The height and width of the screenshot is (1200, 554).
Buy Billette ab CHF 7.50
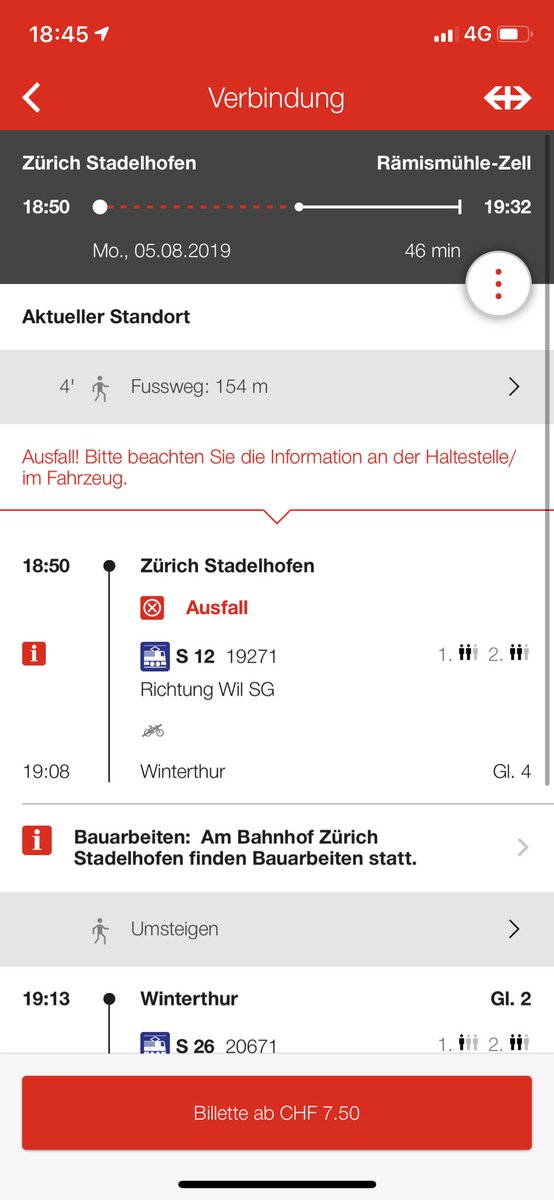(277, 1113)
